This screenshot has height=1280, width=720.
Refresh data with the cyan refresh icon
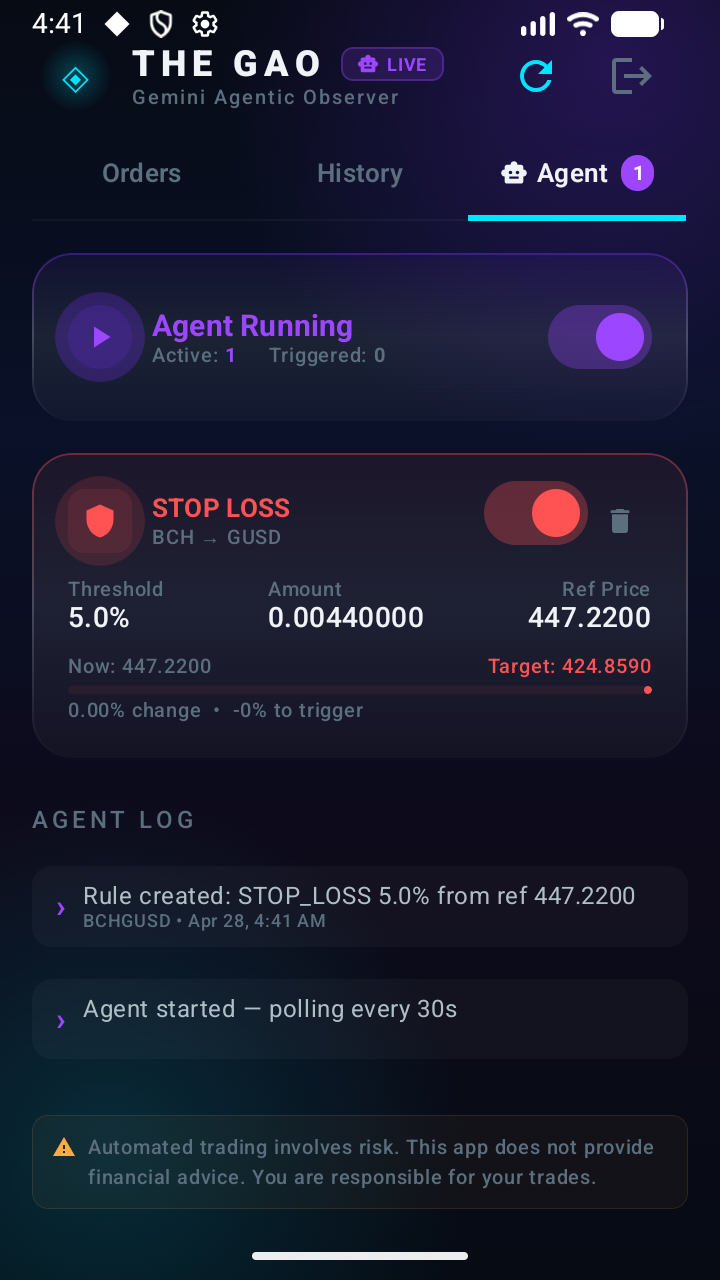[x=536, y=75]
